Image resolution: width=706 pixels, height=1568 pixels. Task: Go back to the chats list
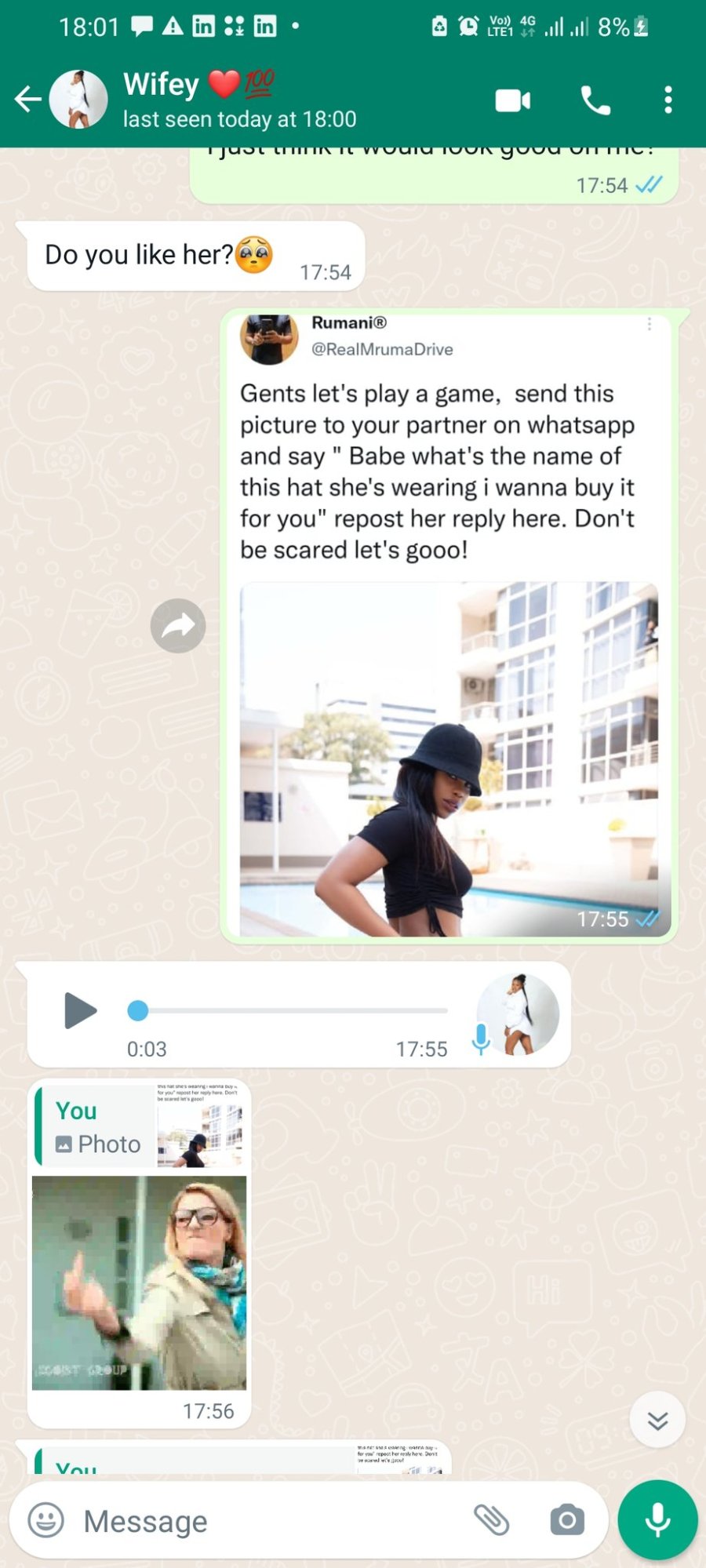pos(28,100)
